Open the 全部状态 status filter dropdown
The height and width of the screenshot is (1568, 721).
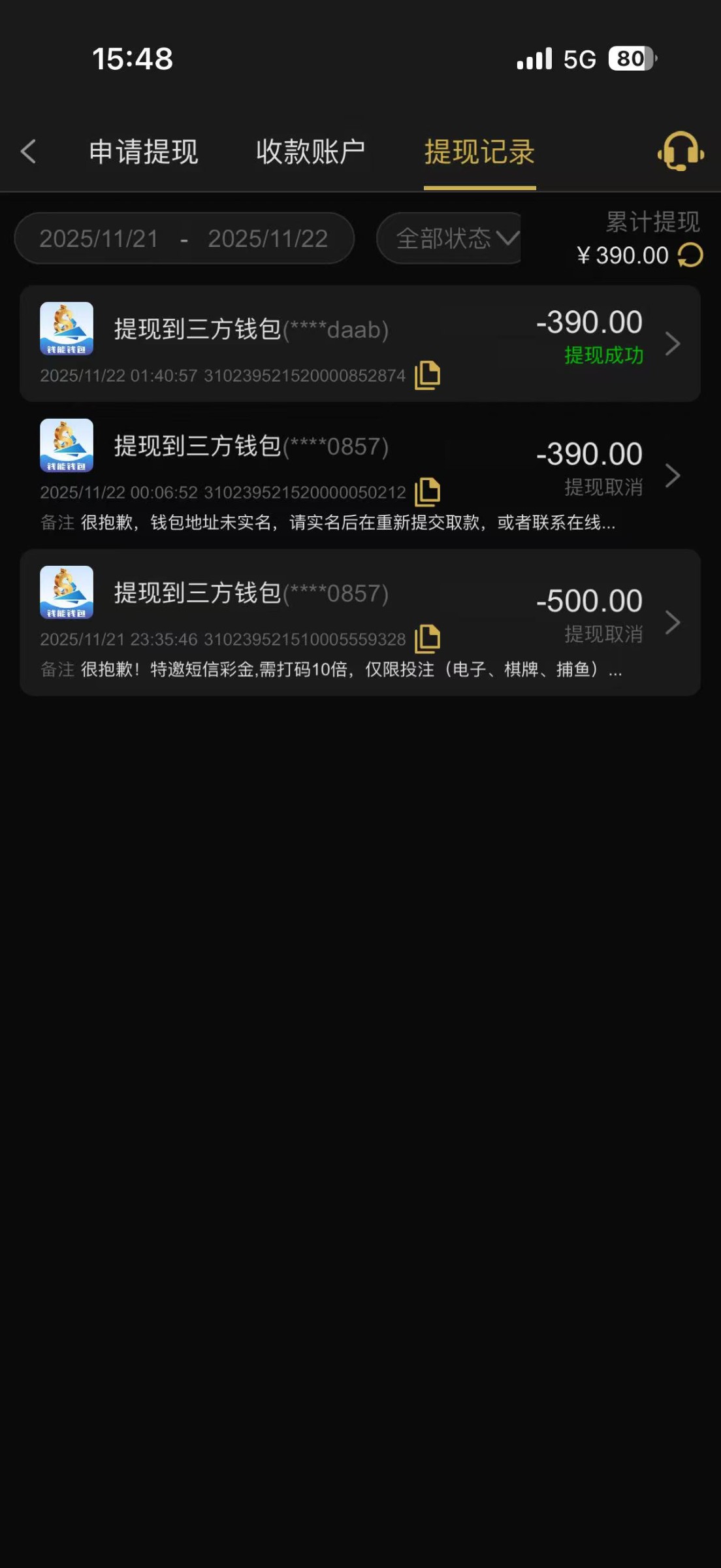(451, 238)
